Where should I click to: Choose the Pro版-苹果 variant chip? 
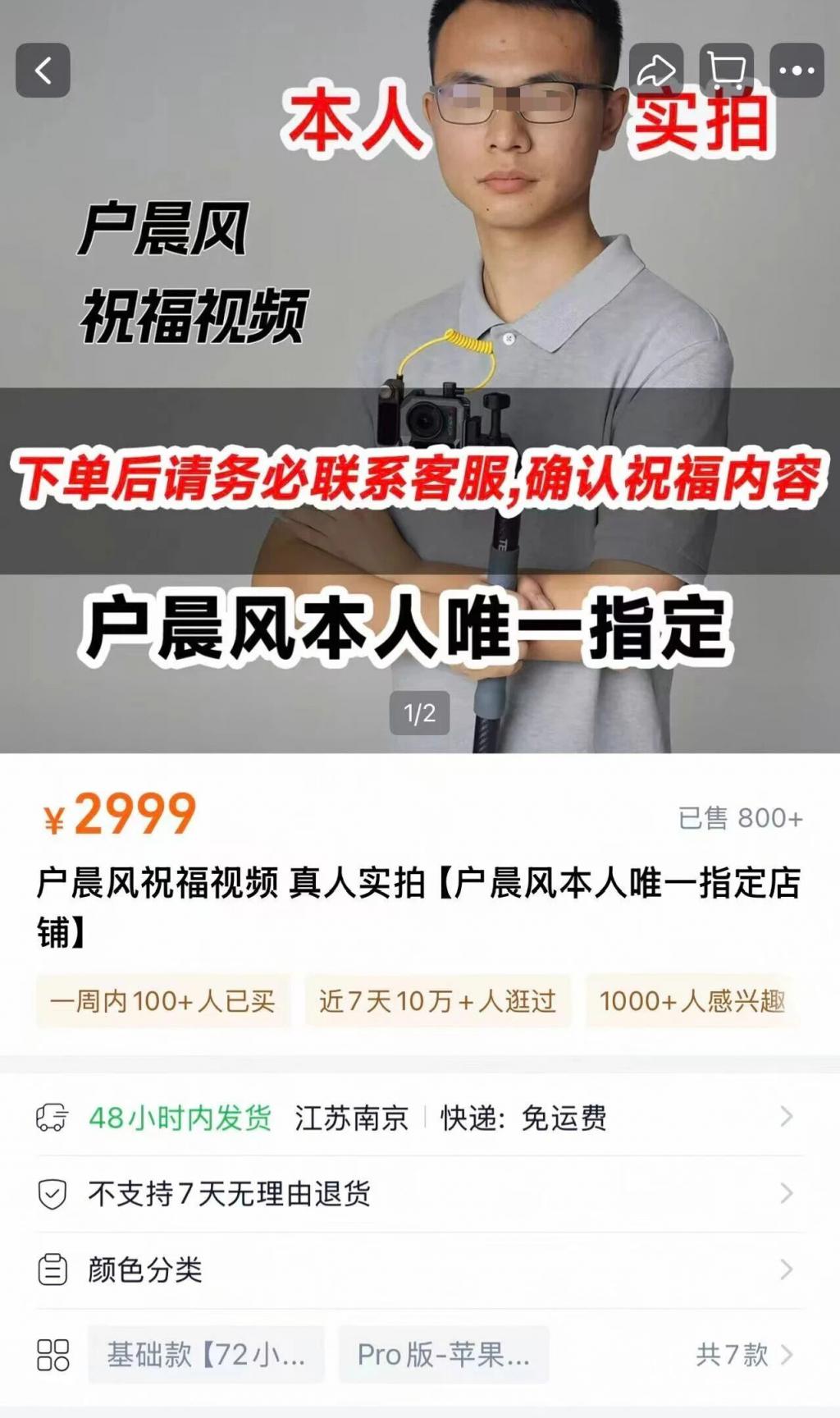443,1355
